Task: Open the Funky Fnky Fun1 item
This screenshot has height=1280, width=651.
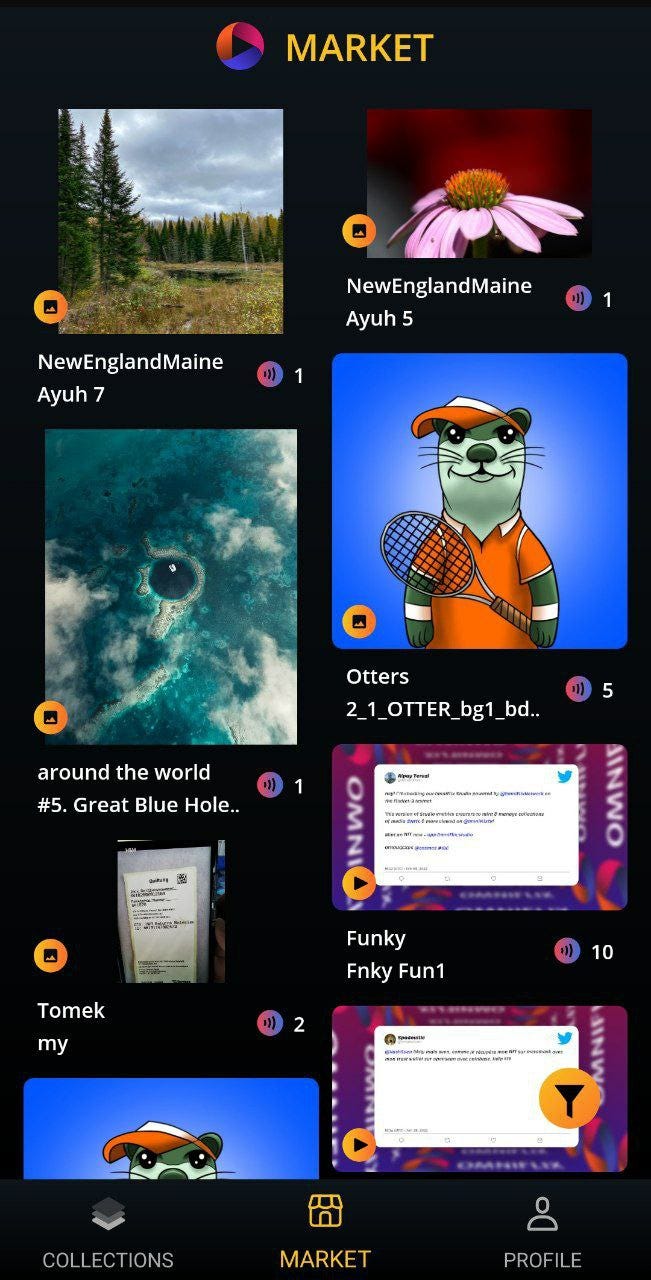Action: (479, 827)
